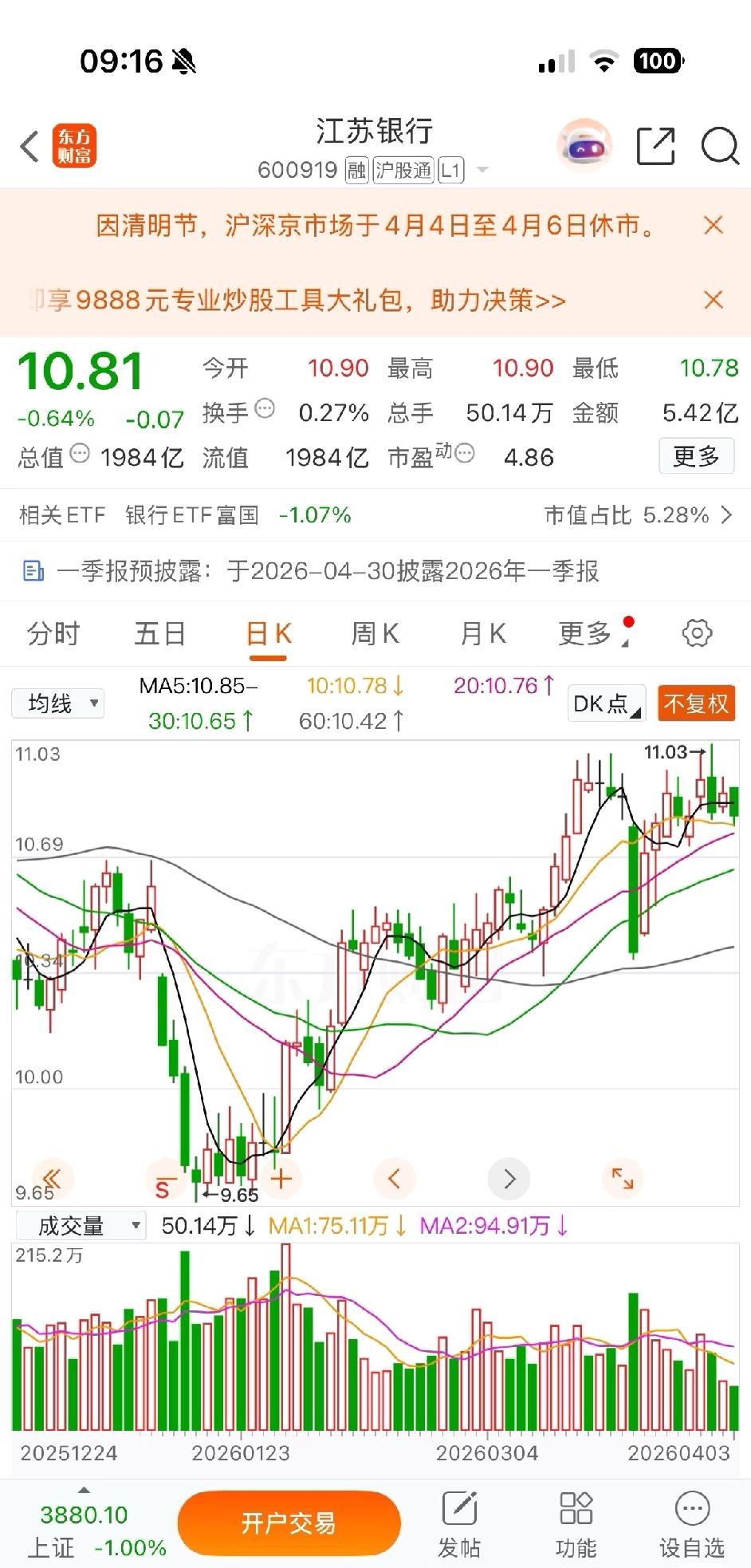The height and width of the screenshot is (1568, 751).
Task: Open the 均线 moving-average selector dropdown
Action: click(x=57, y=703)
